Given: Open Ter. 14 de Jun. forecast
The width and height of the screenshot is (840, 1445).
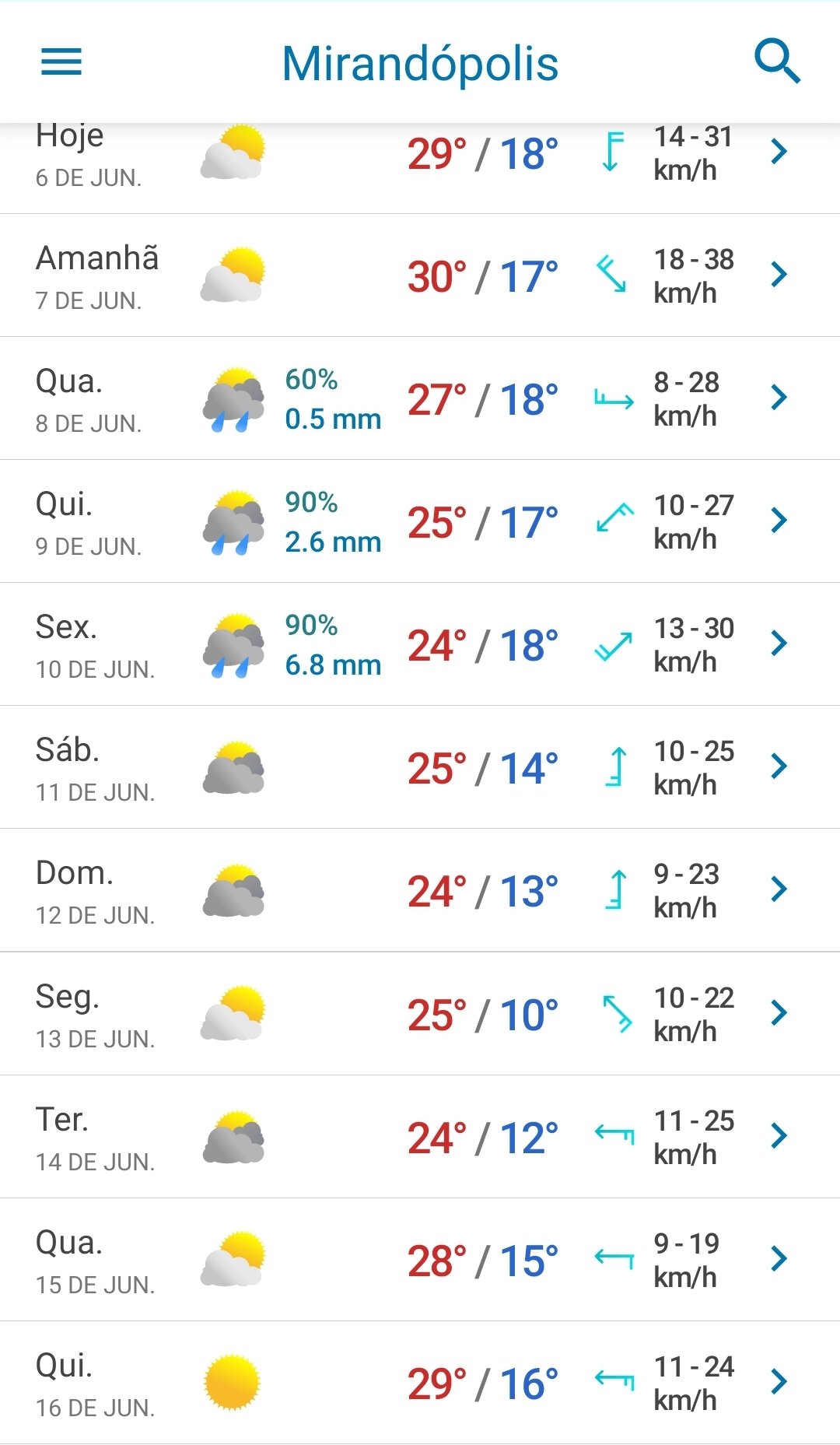Looking at the screenshot, I should click(x=420, y=1137).
